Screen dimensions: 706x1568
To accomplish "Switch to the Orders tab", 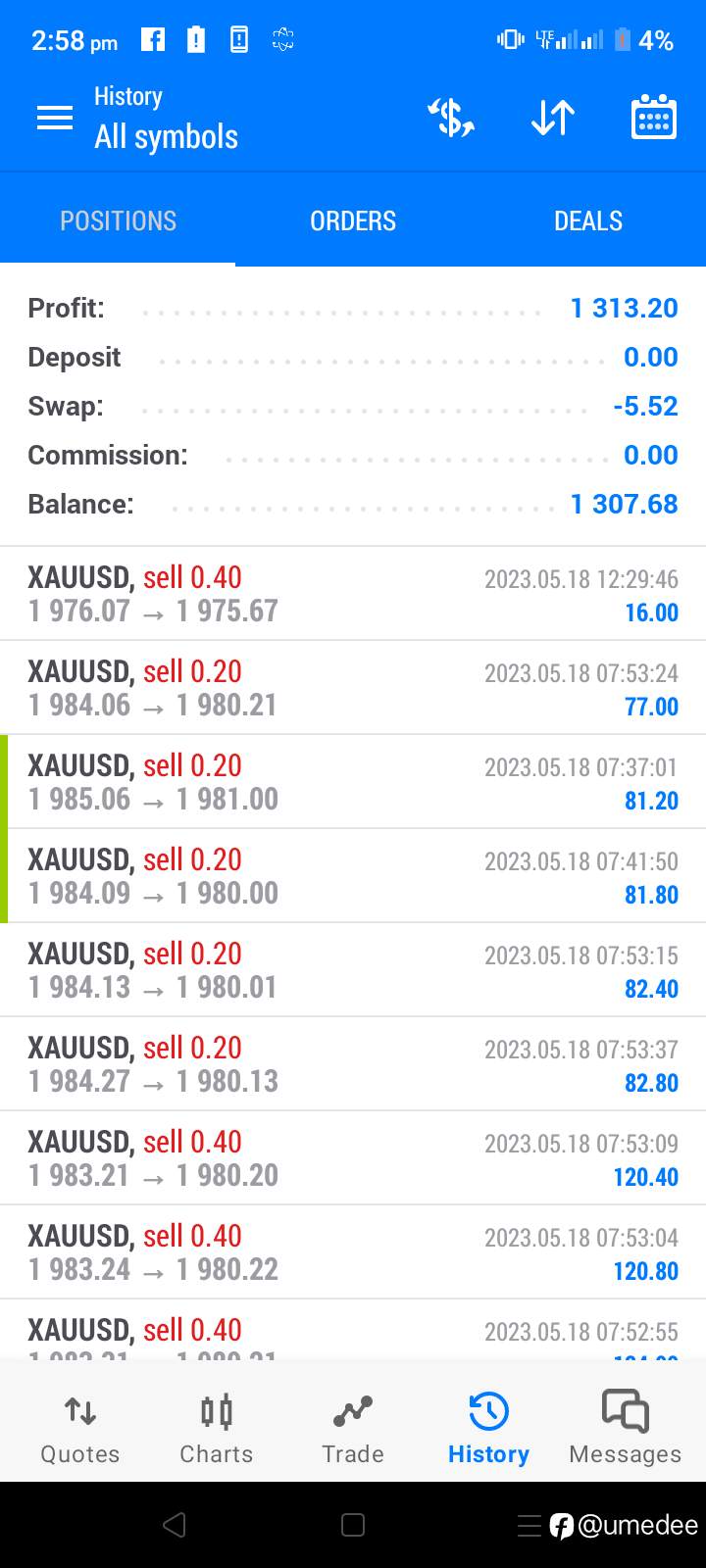I will pyautogui.click(x=353, y=220).
